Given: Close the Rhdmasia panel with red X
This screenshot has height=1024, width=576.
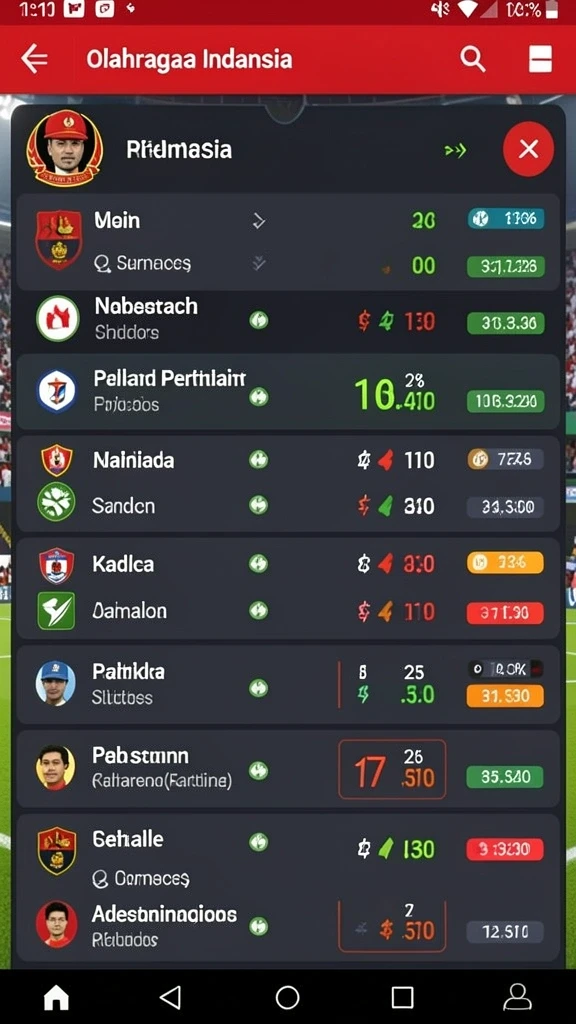Looking at the screenshot, I should (x=528, y=149).
